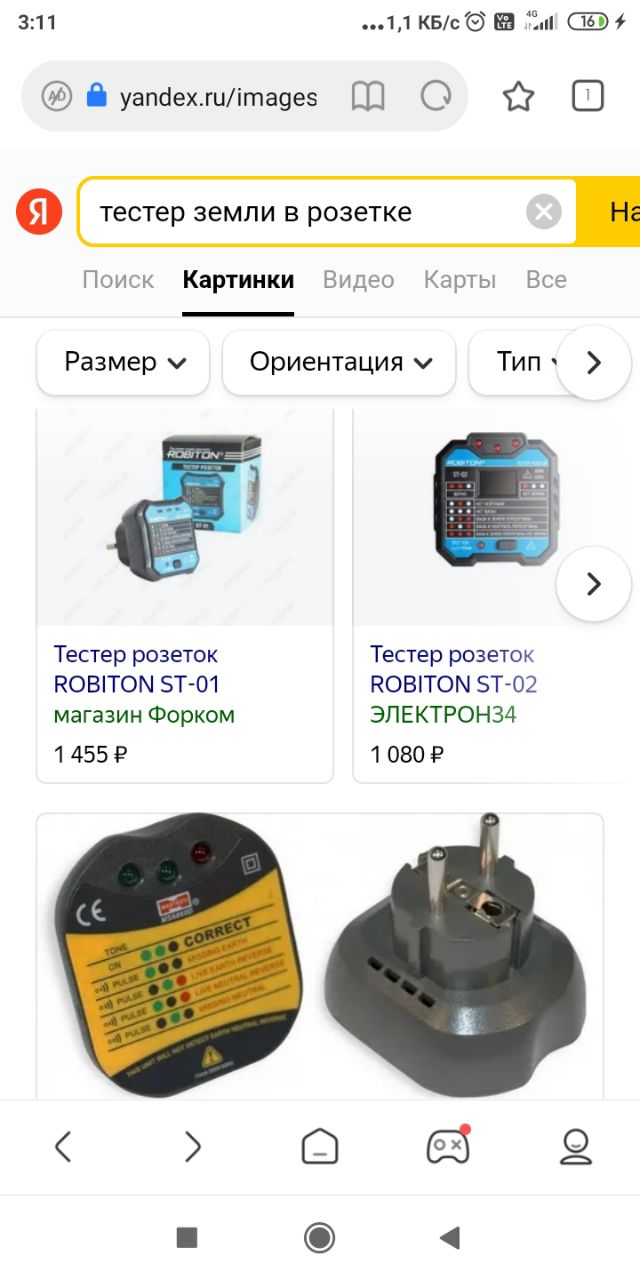Open reader mode book icon
640x1280 pixels.
(x=368, y=97)
